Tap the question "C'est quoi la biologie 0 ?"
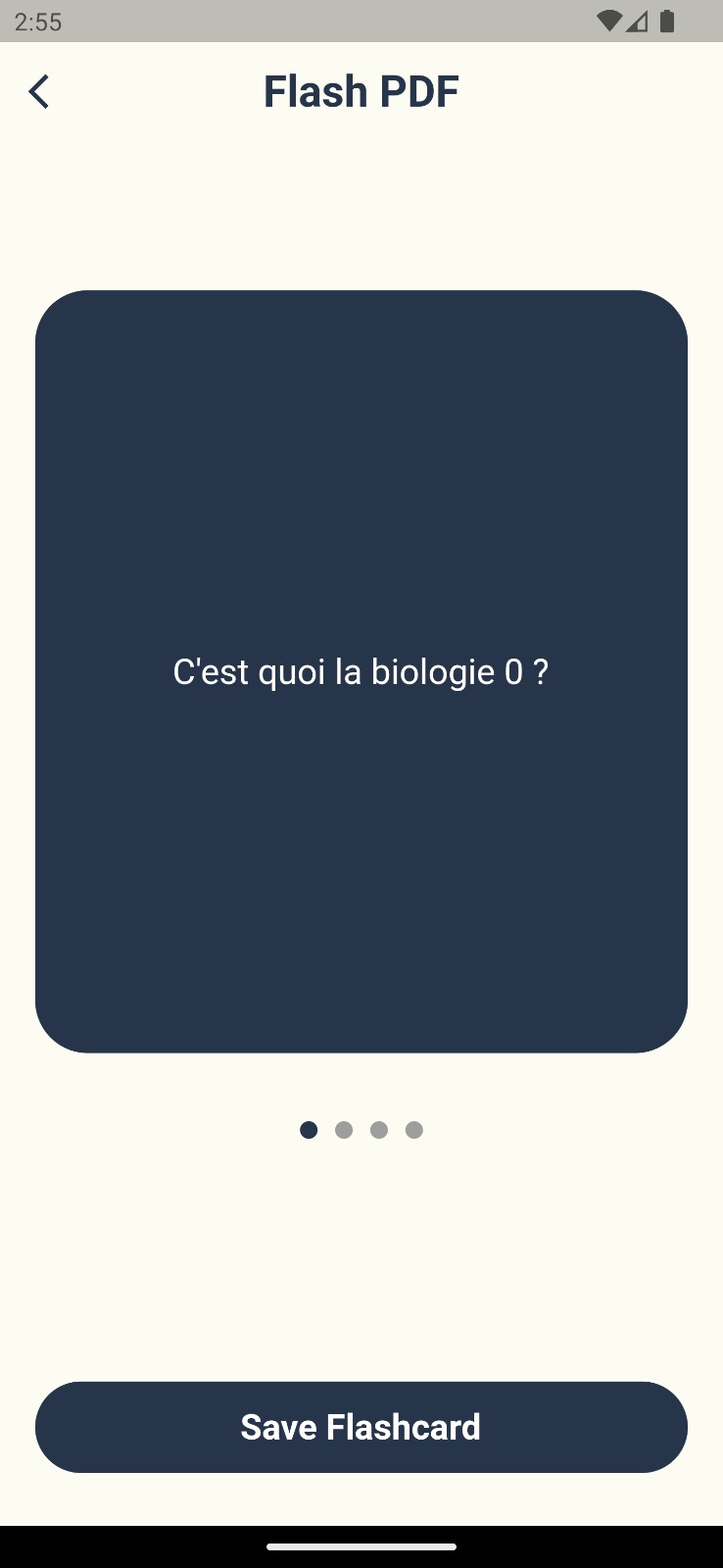Viewport: 723px width, 1568px height. [361, 670]
